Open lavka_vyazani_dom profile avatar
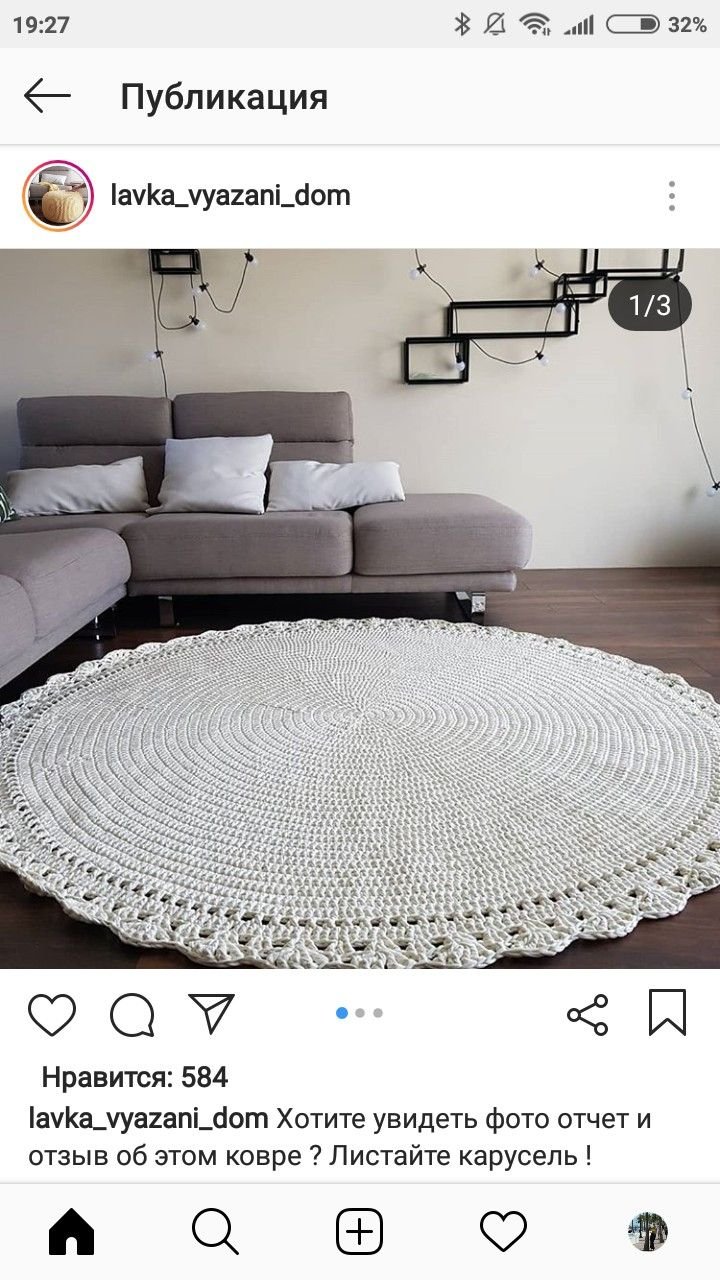The height and width of the screenshot is (1280, 720). pyautogui.click(x=57, y=196)
